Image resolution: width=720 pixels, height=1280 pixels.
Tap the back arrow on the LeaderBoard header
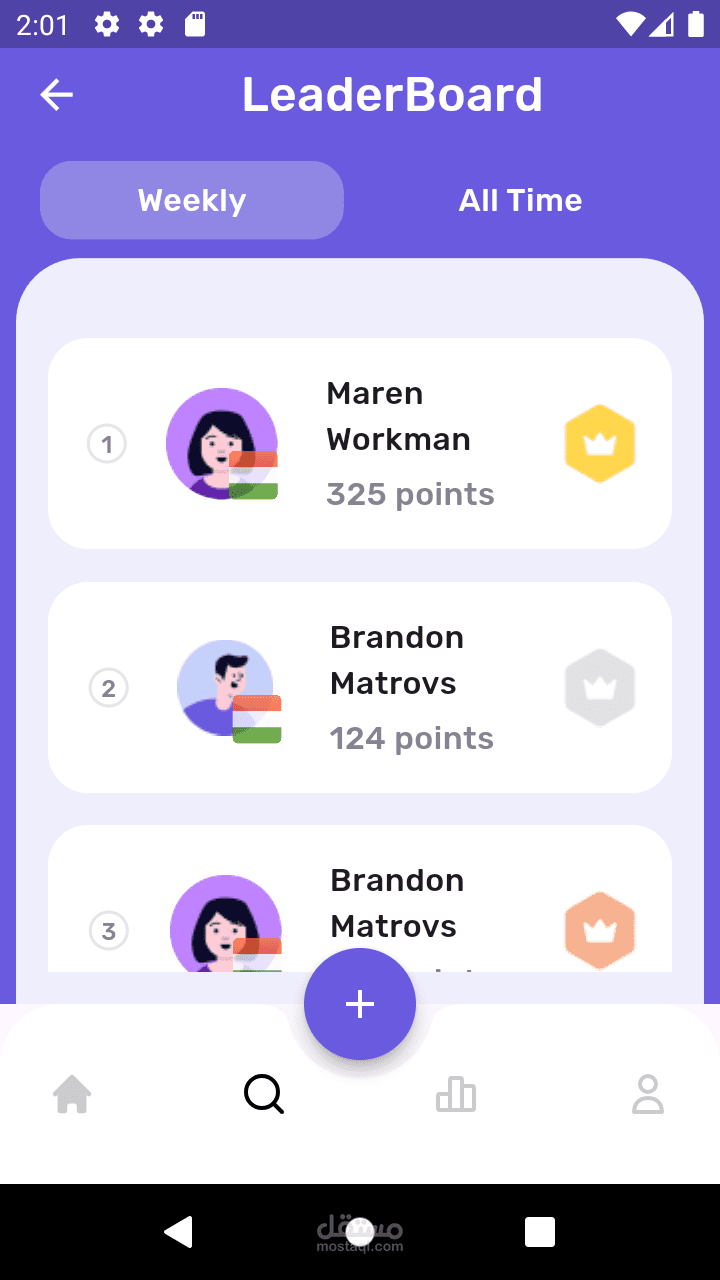point(56,94)
